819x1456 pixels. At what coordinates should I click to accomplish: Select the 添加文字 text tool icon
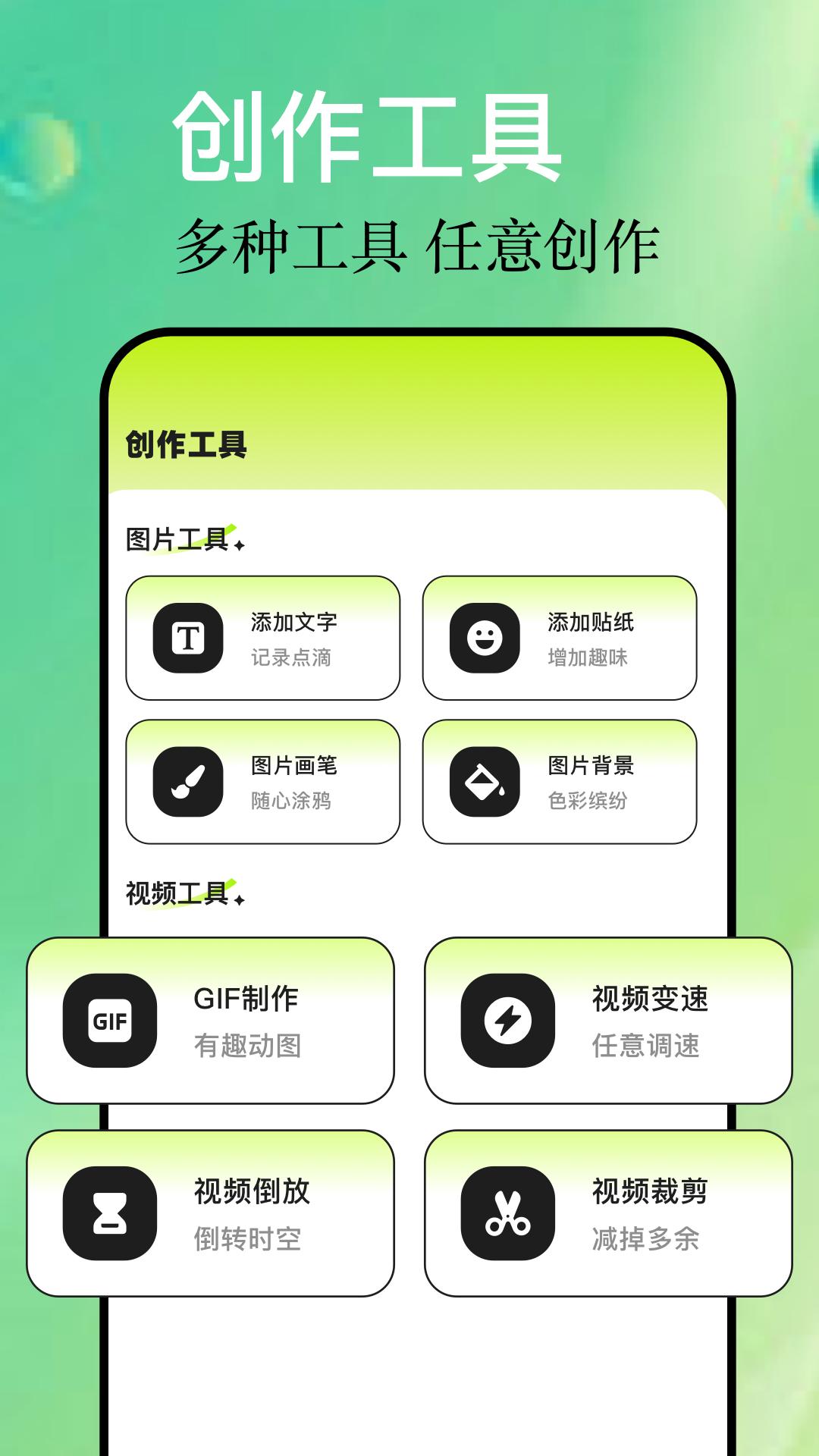187,638
